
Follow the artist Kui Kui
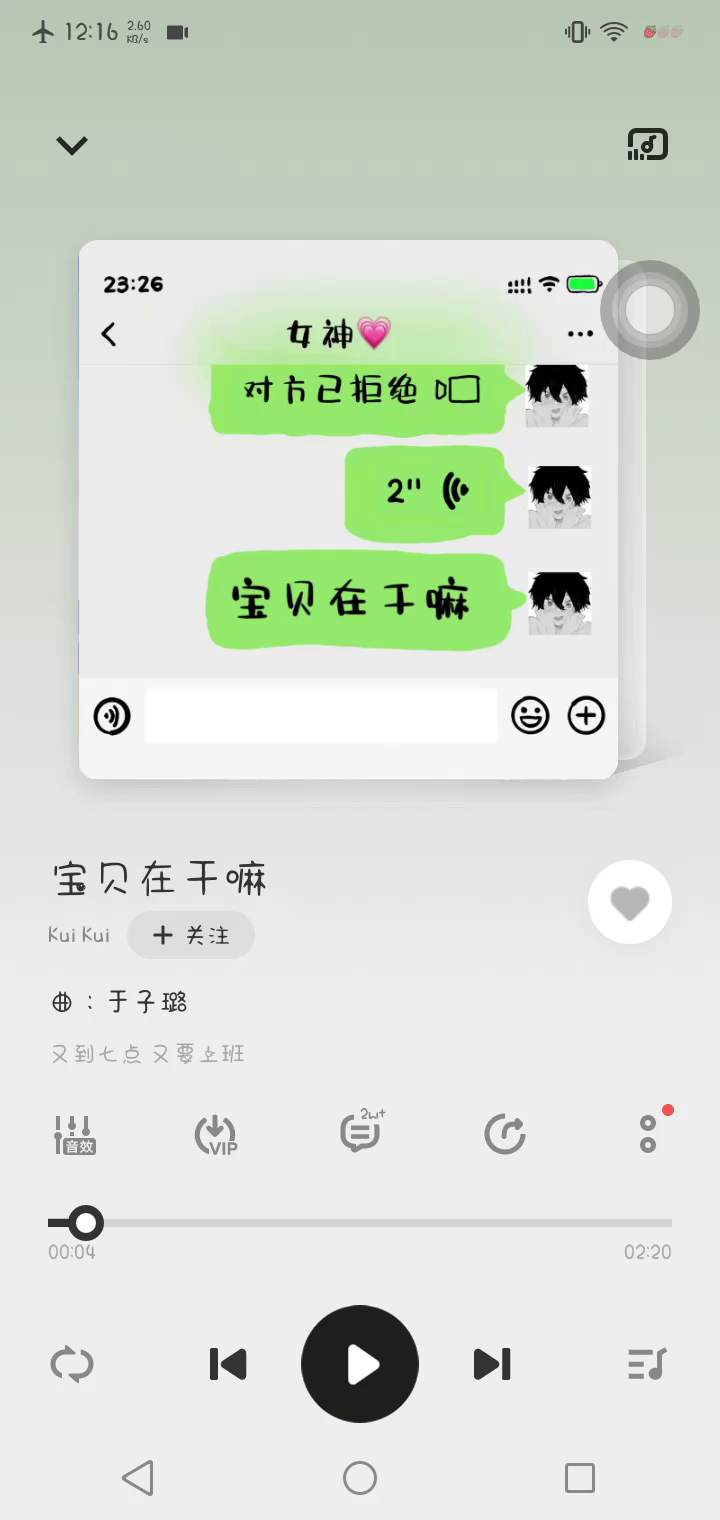click(191, 935)
